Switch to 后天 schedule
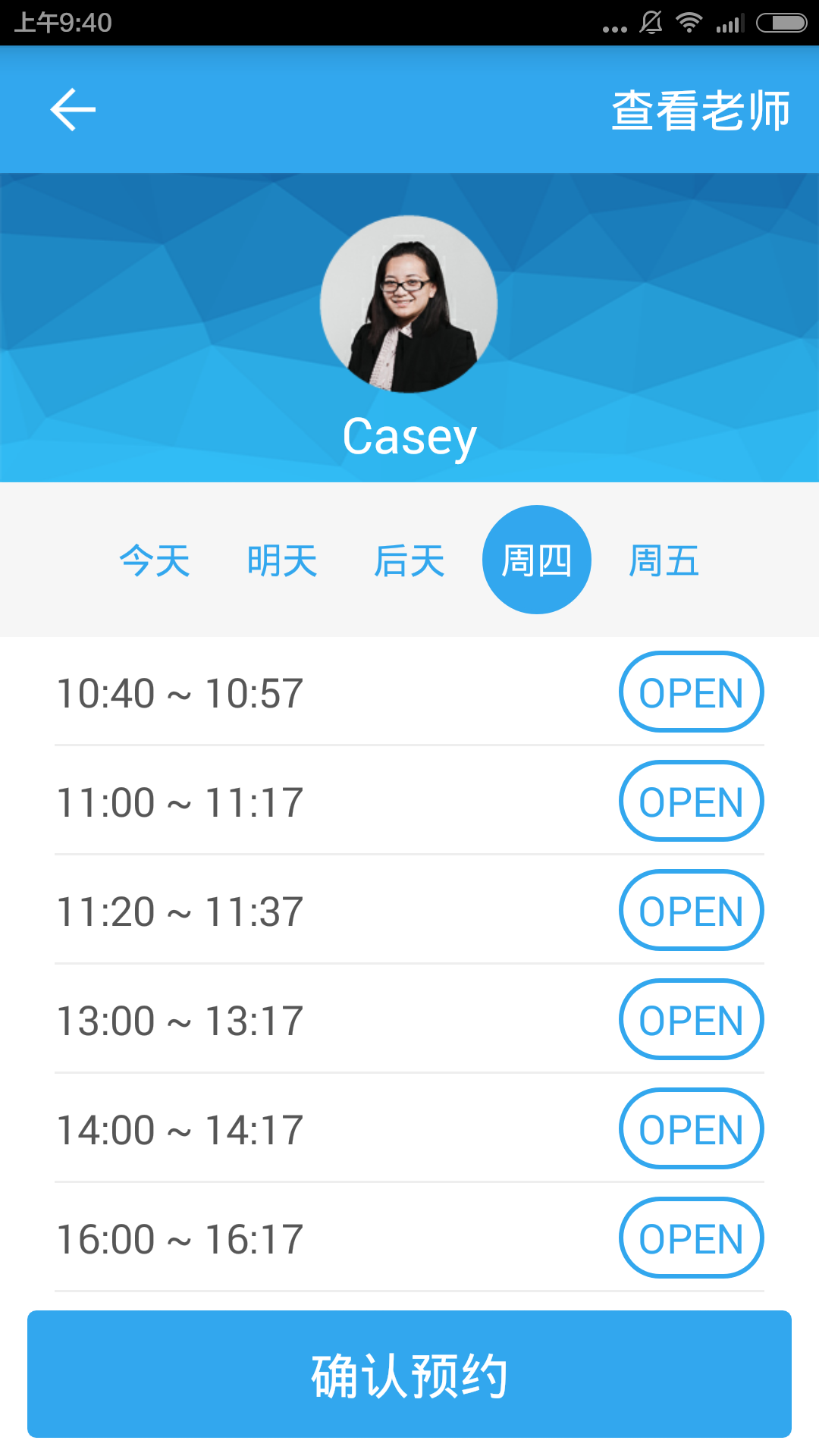 click(409, 561)
